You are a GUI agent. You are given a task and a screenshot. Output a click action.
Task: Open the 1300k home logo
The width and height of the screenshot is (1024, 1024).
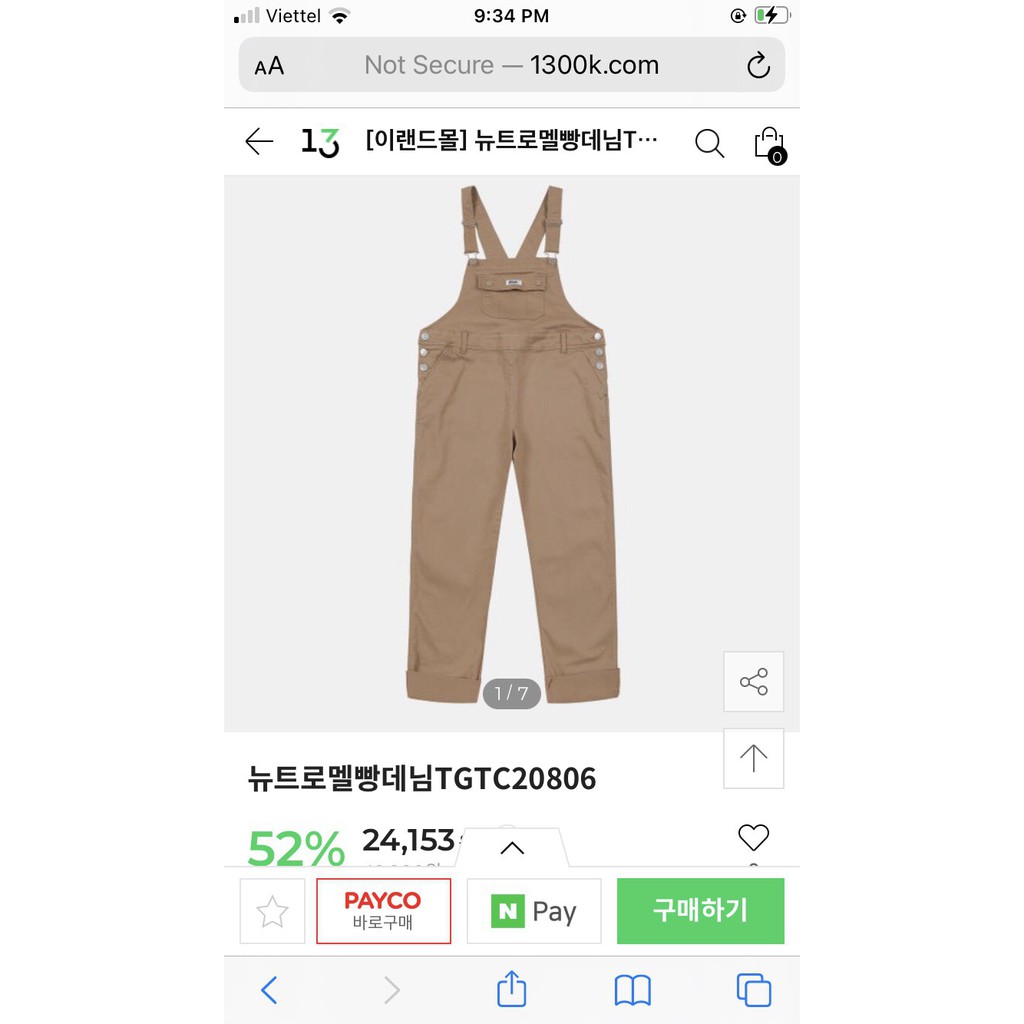click(320, 143)
